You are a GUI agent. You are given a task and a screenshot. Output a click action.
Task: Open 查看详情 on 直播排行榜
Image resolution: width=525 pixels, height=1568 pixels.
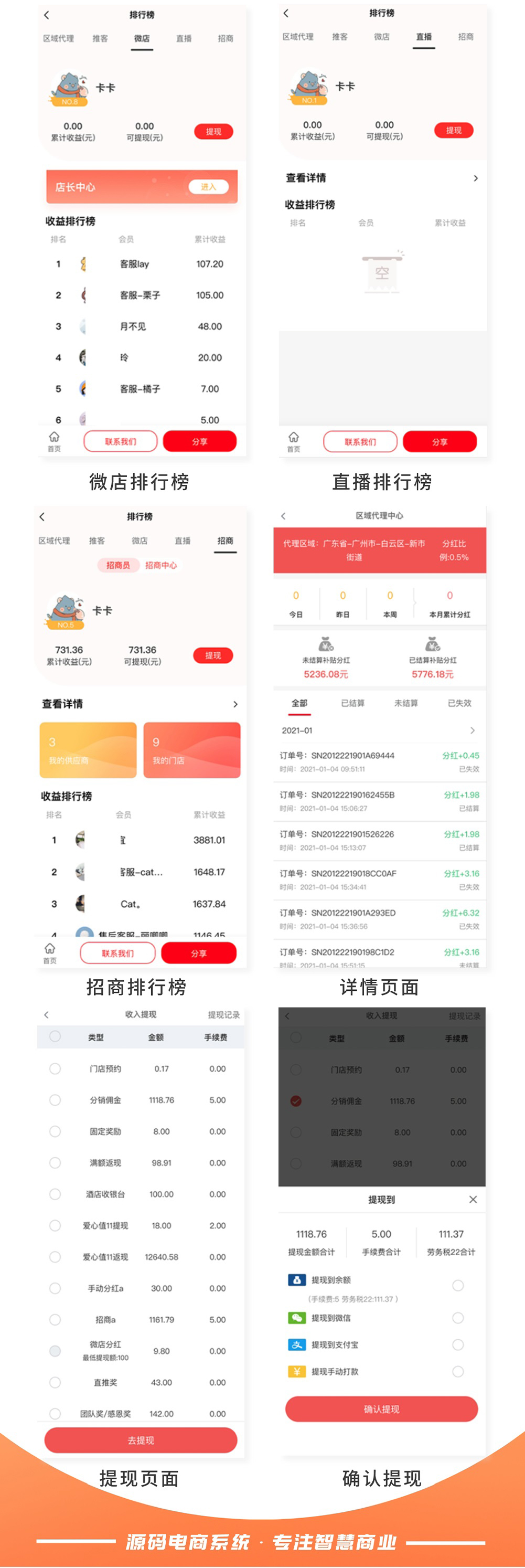coord(476,178)
